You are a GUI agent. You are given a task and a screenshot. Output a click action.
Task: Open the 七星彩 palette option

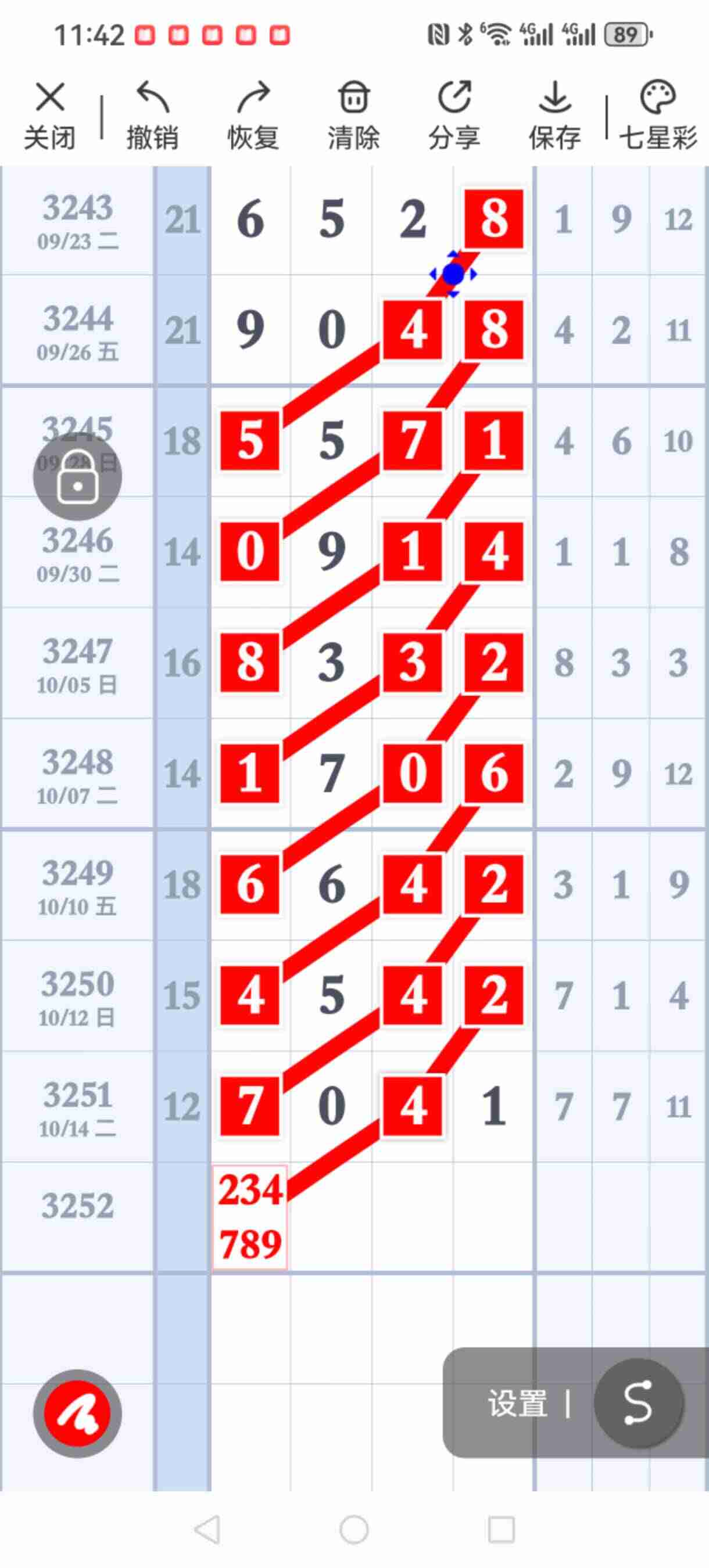(658, 114)
